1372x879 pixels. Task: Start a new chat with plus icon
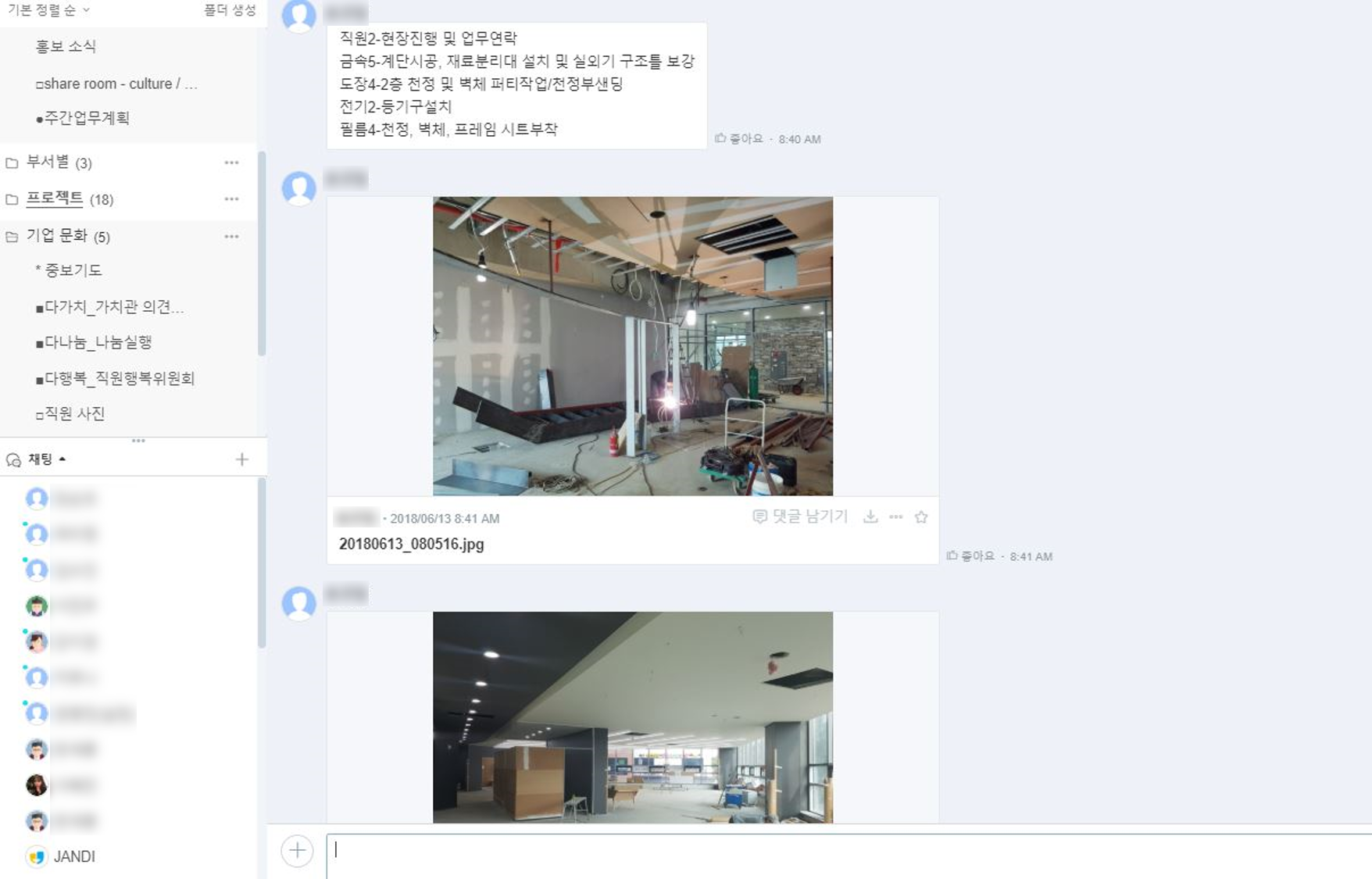pyautogui.click(x=242, y=459)
